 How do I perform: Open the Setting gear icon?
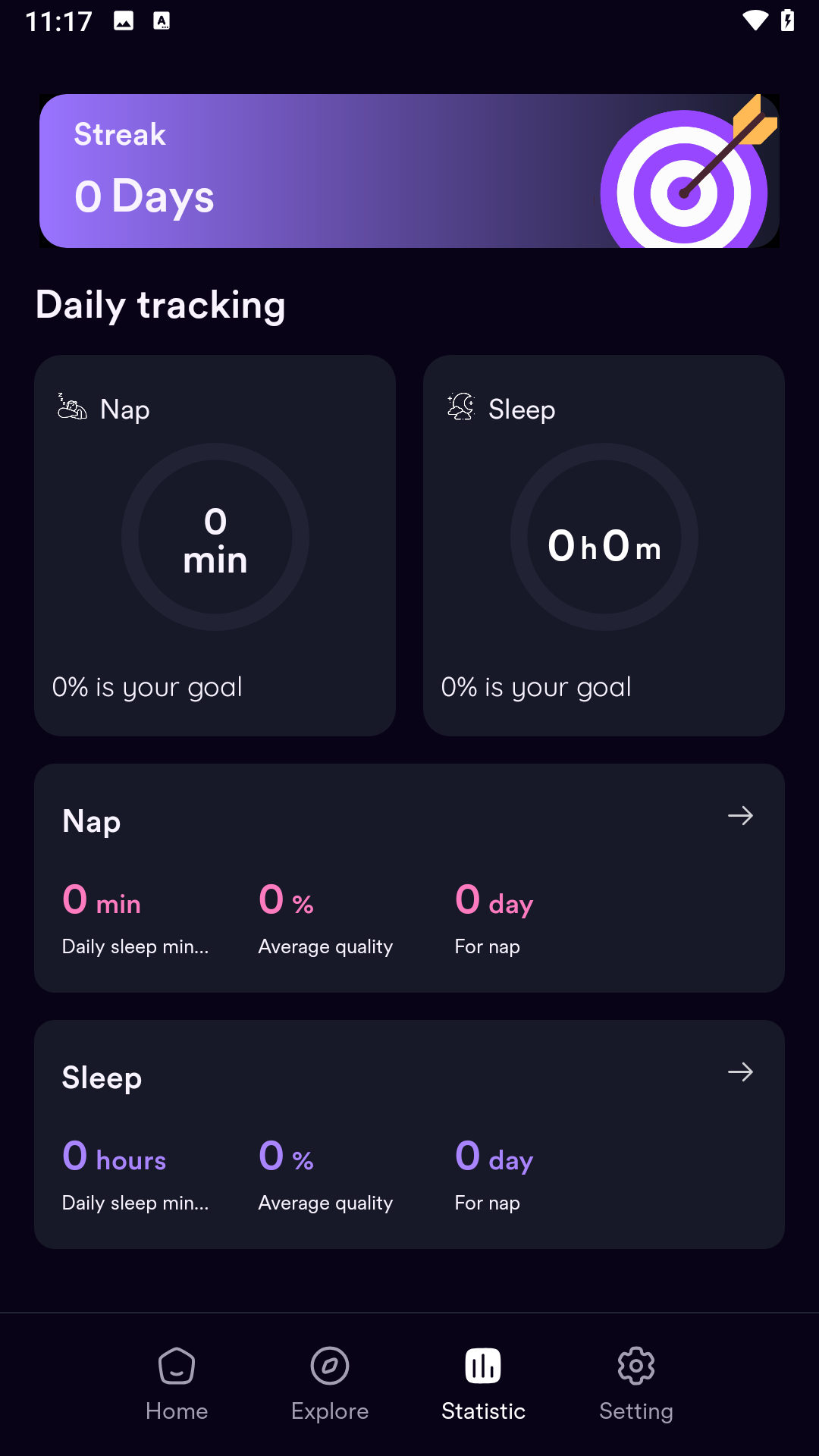[x=636, y=1365]
